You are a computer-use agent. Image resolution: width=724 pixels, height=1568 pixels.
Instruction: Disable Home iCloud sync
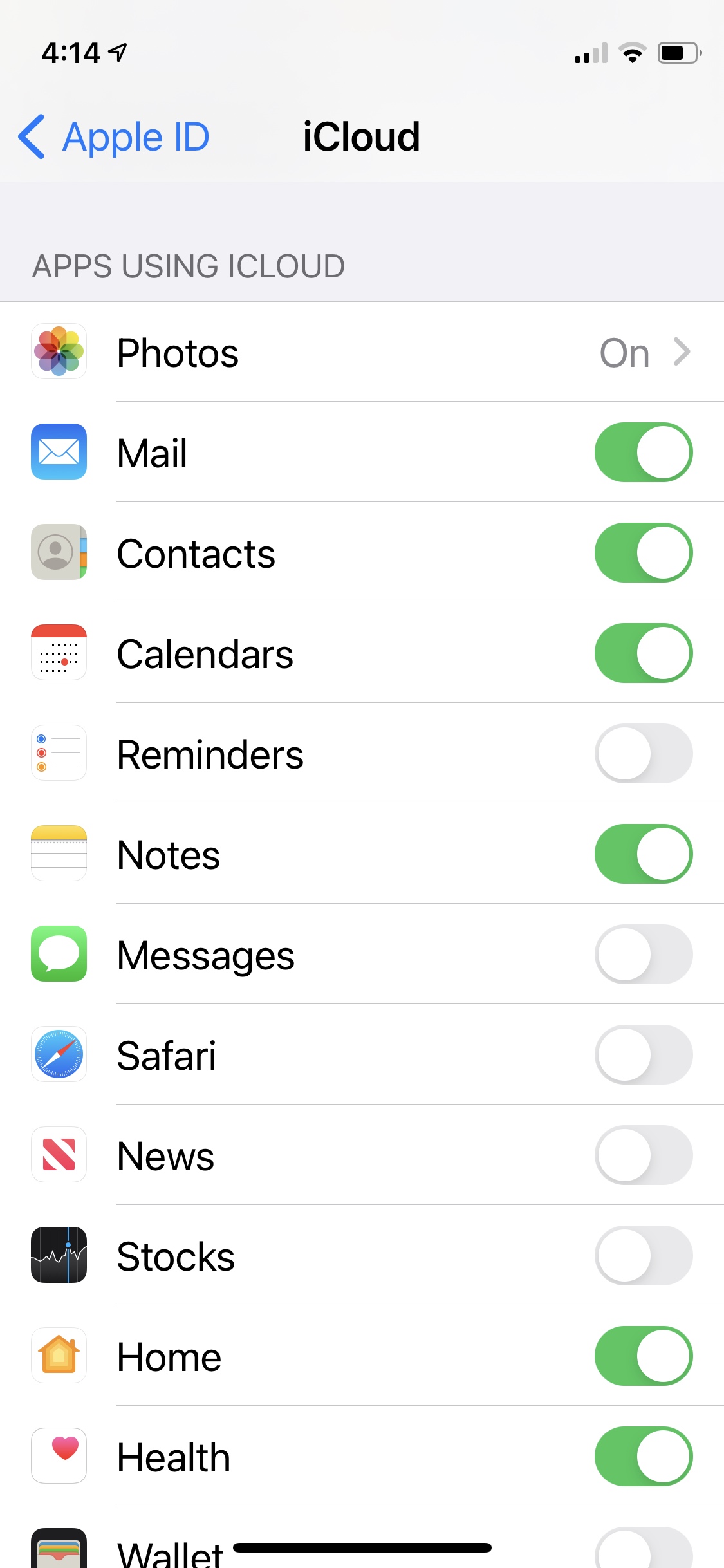click(x=644, y=1356)
